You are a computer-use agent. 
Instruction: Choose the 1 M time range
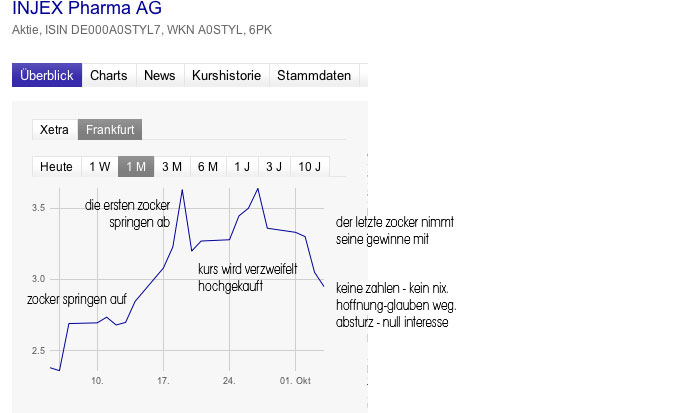point(136,166)
